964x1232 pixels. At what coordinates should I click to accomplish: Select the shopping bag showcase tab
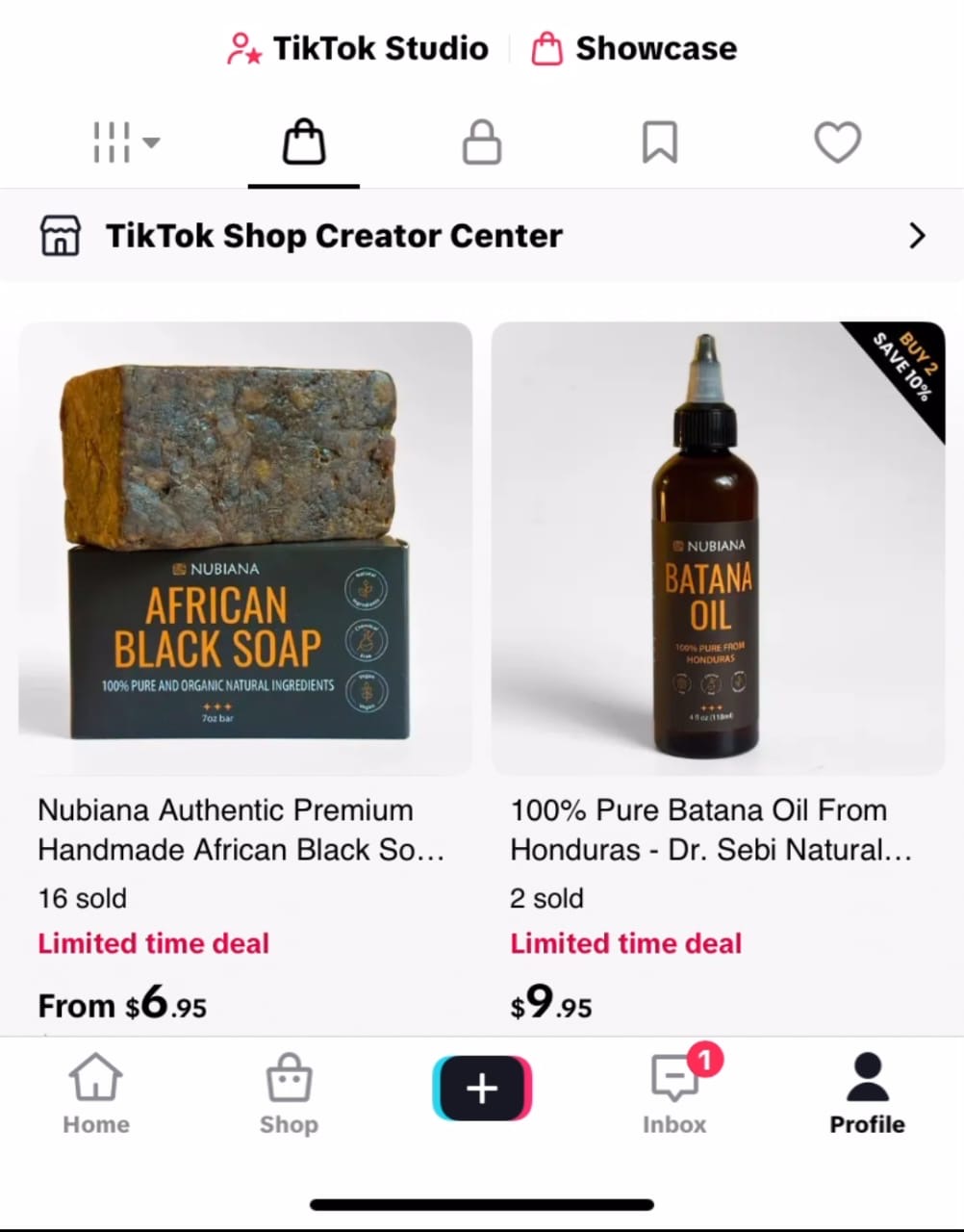tap(304, 142)
